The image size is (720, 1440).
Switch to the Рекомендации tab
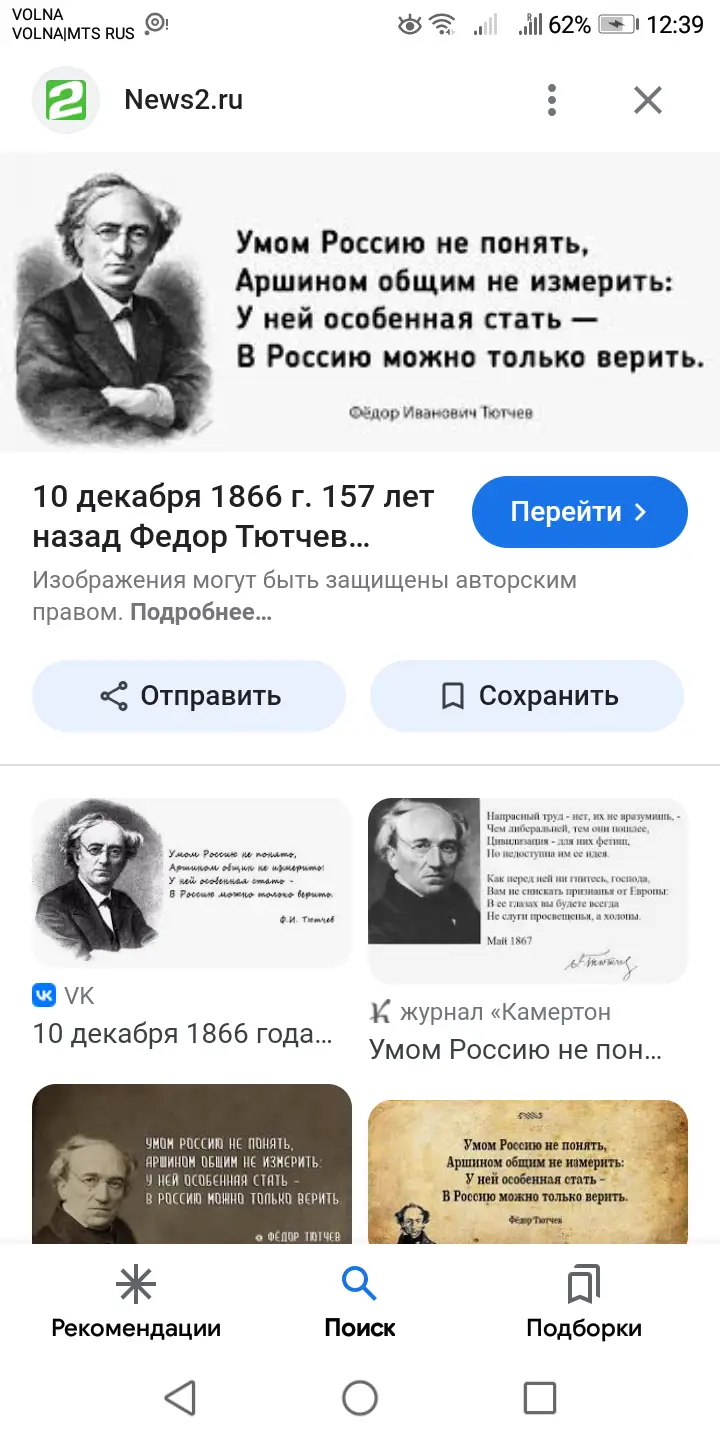[136, 1302]
